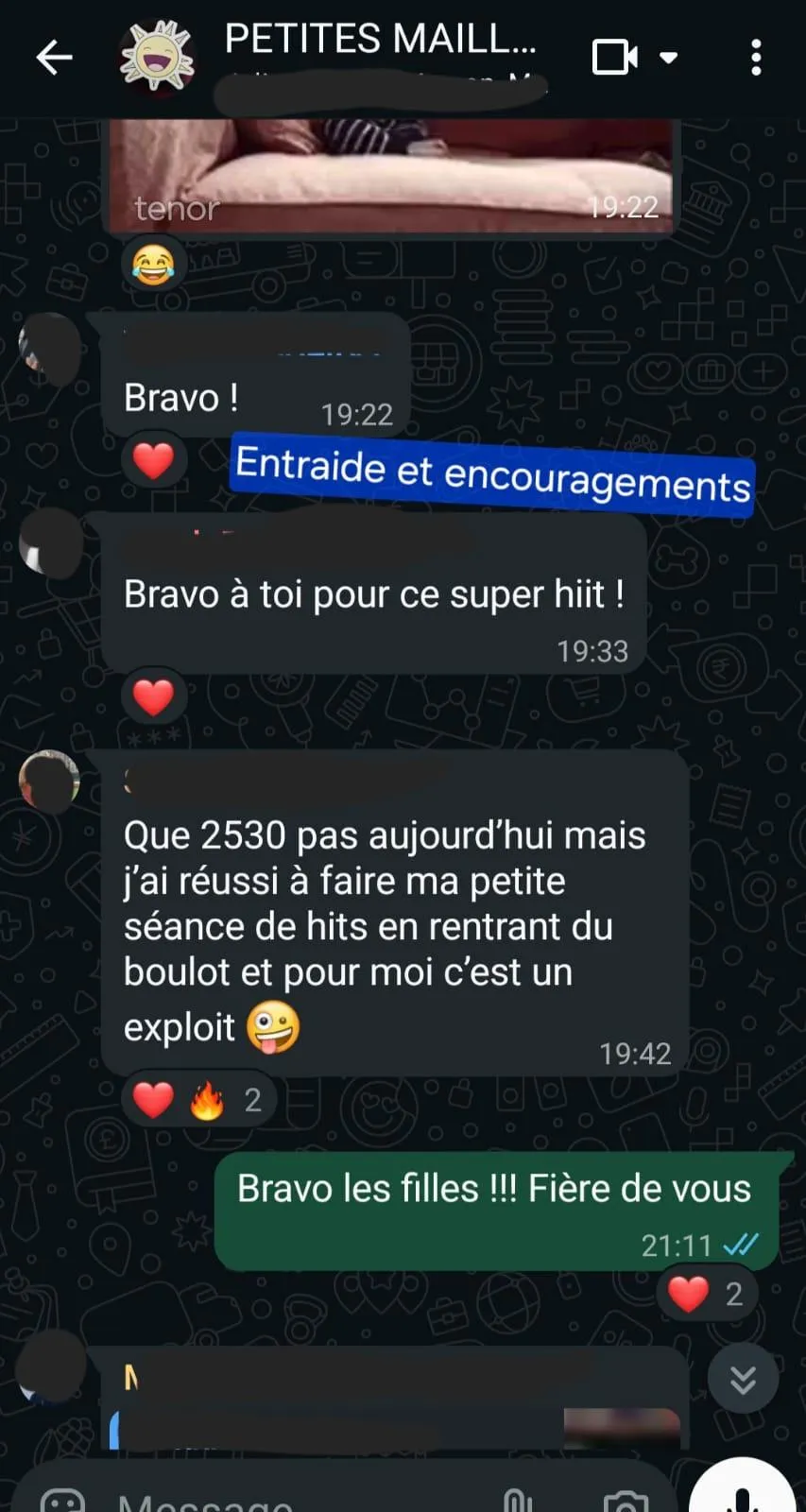Tap the voice message microphone button

[x=742, y=1493]
